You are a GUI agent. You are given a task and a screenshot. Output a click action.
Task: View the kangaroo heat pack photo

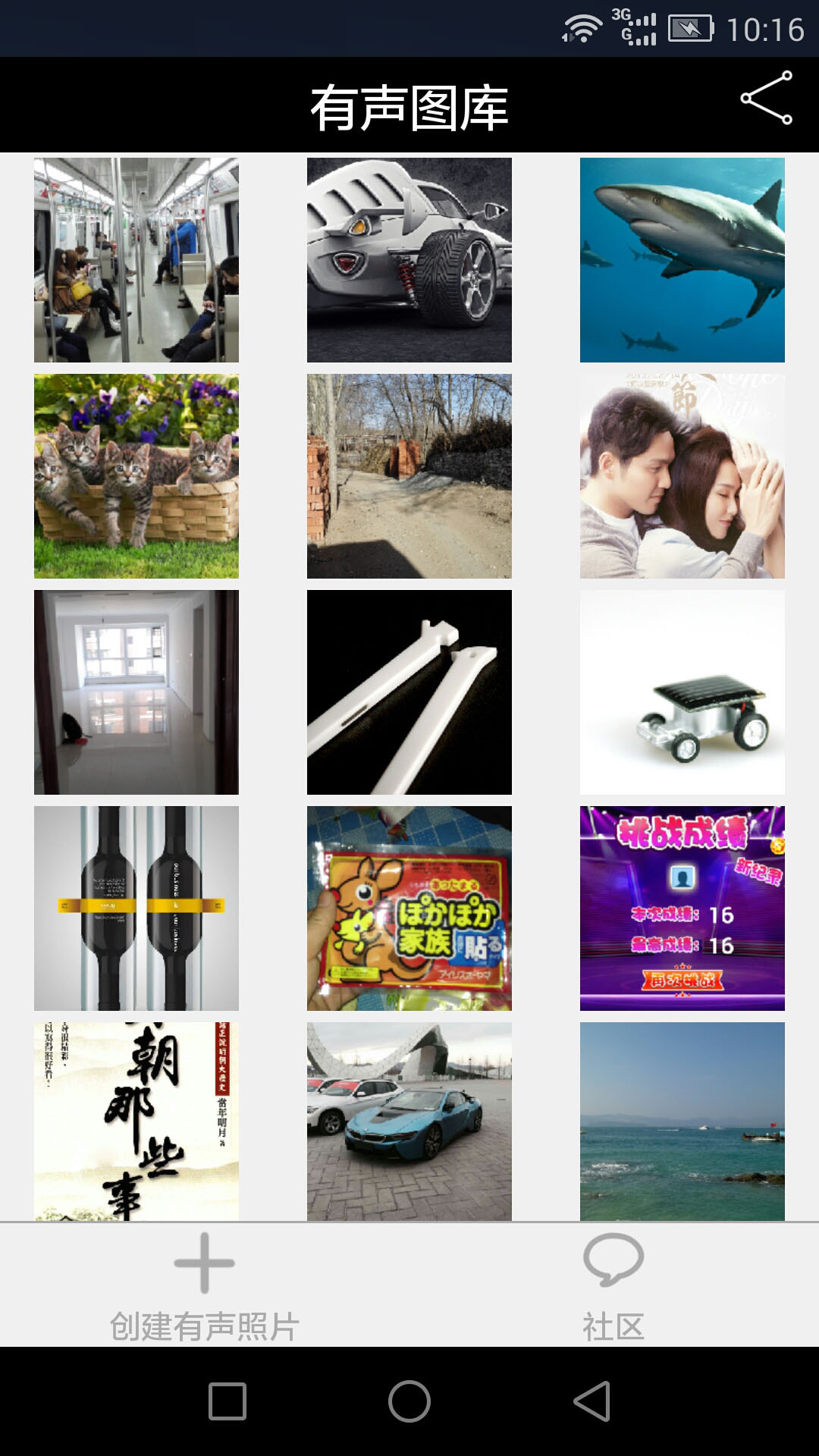tap(409, 908)
